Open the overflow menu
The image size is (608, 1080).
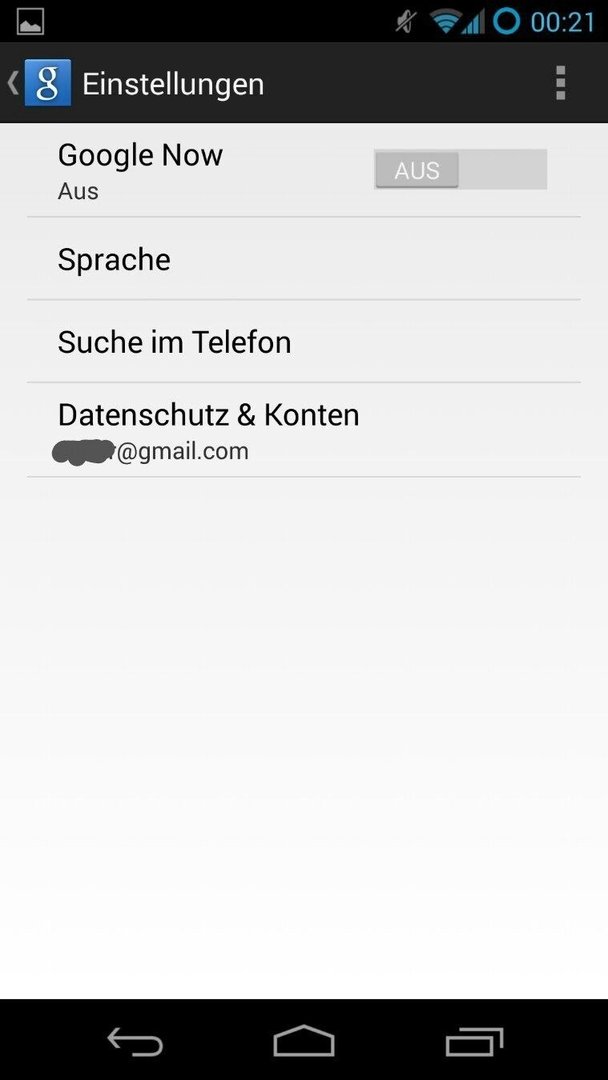(560, 83)
